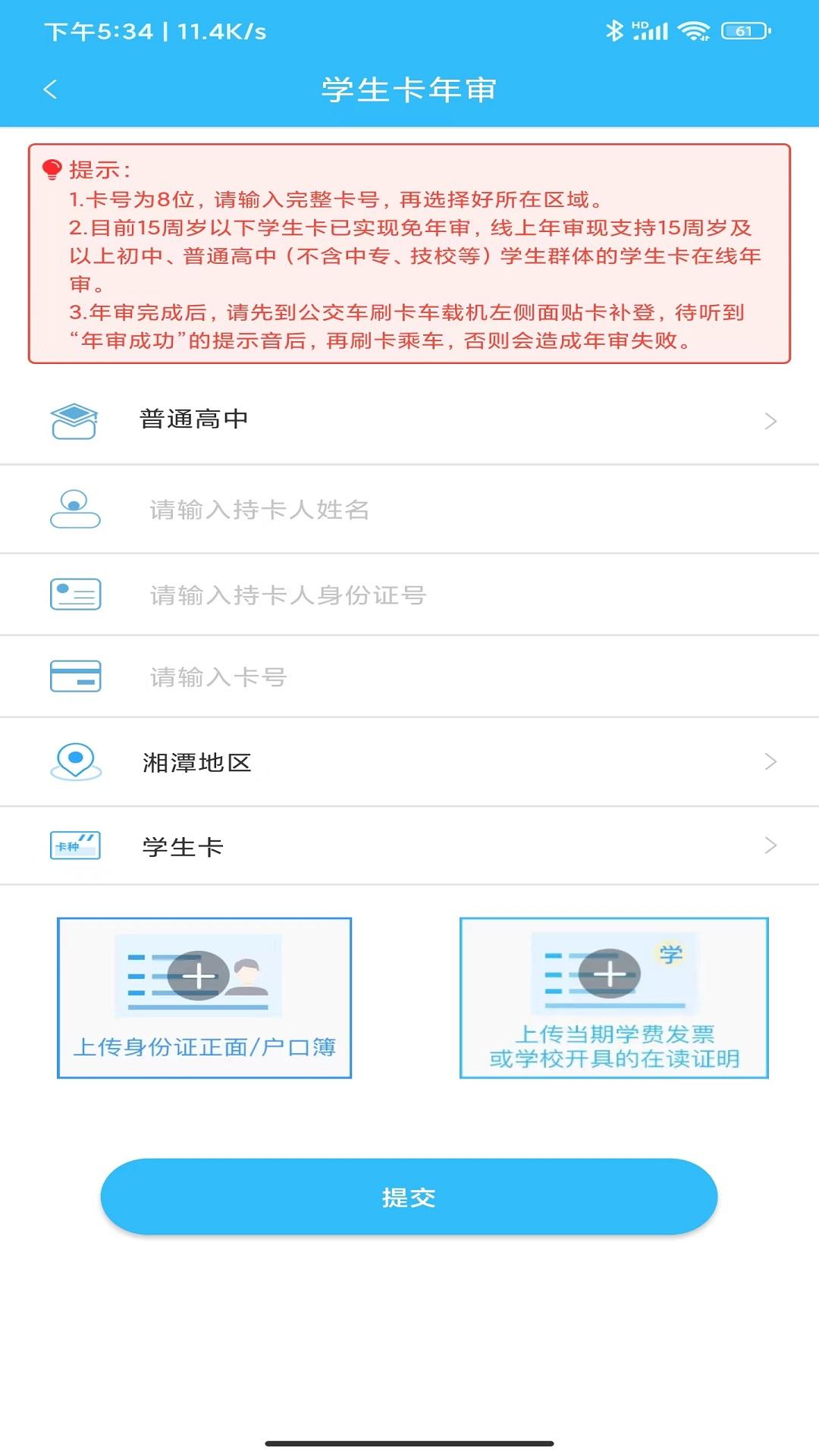This screenshot has height=1456, width=819.
Task: Click the red tip lightbulb icon
Action: pos(51,165)
